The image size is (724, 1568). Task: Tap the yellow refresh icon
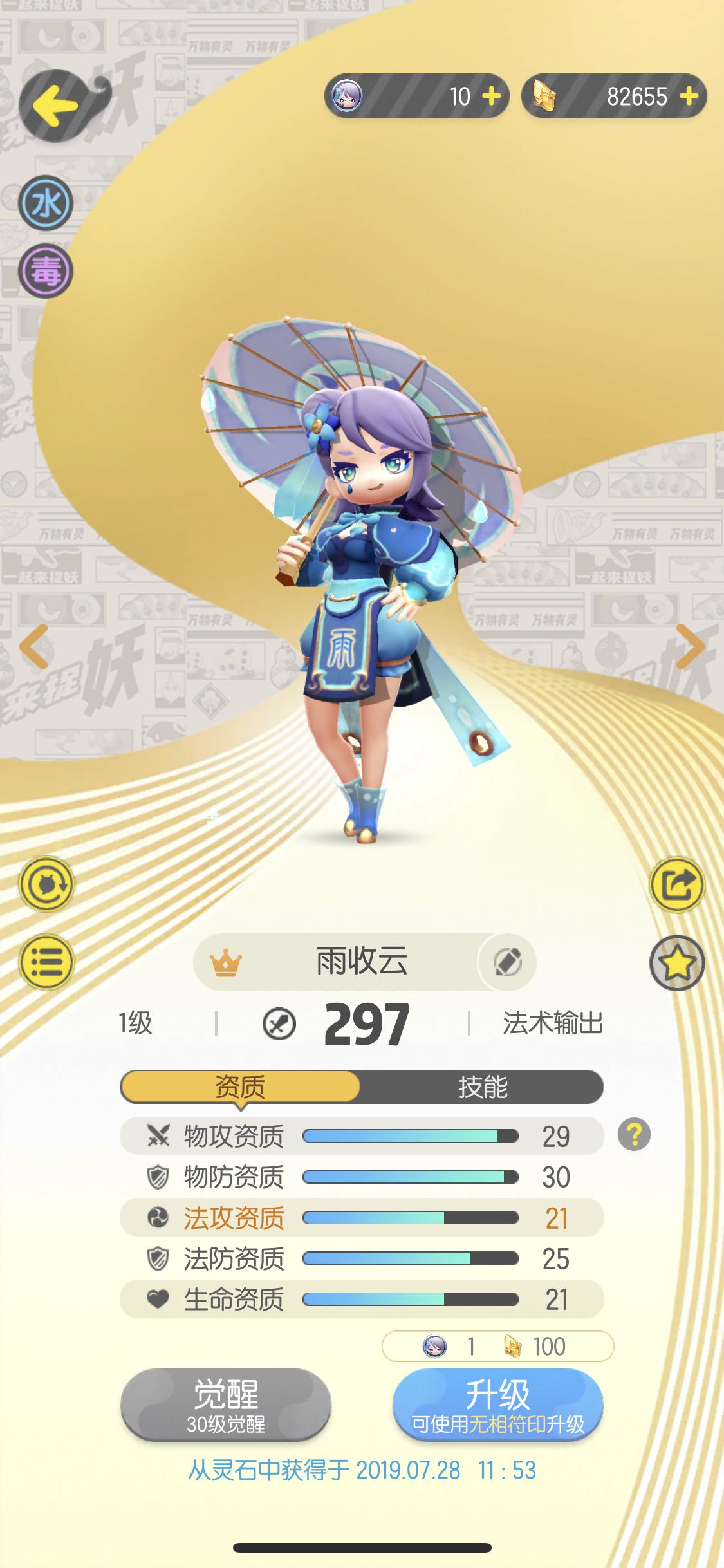coord(46,884)
